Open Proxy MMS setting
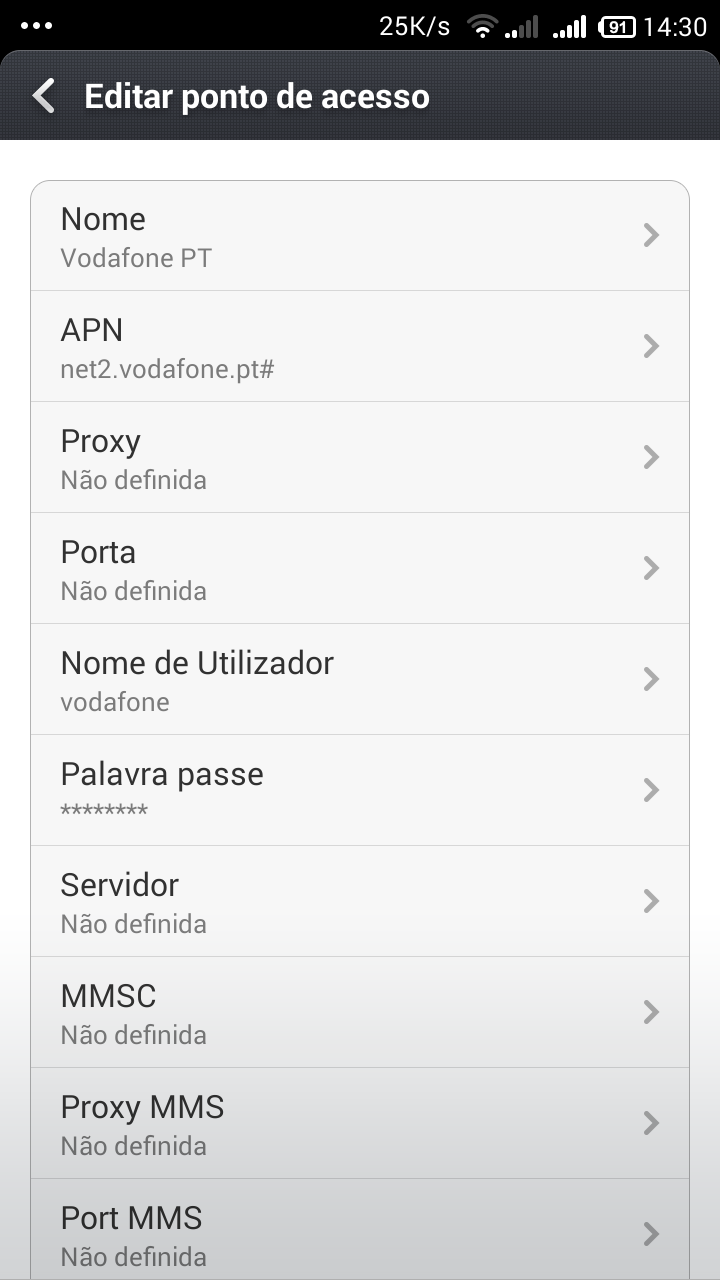 pyautogui.click(x=360, y=1124)
